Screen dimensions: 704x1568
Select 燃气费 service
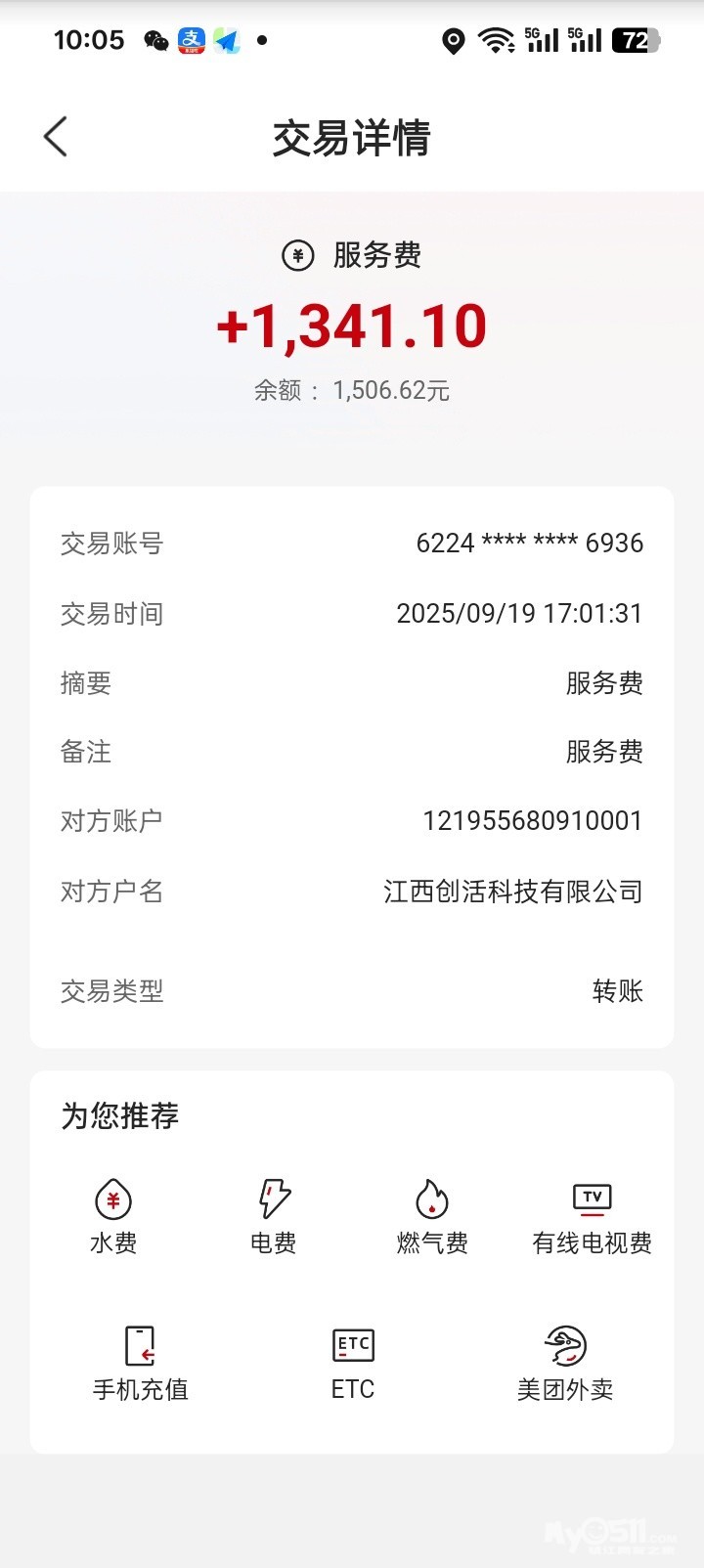coord(432,1216)
